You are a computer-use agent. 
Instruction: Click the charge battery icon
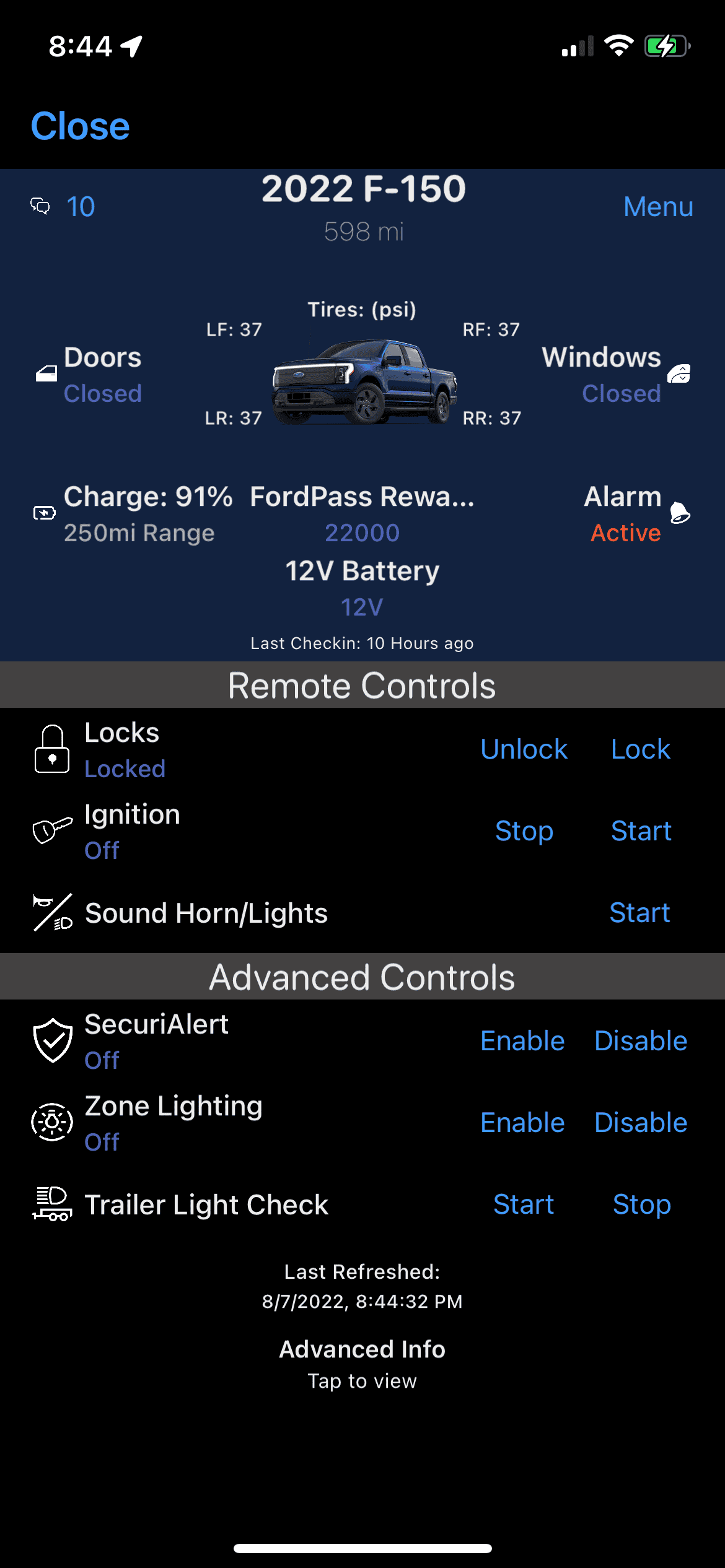tap(43, 512)
